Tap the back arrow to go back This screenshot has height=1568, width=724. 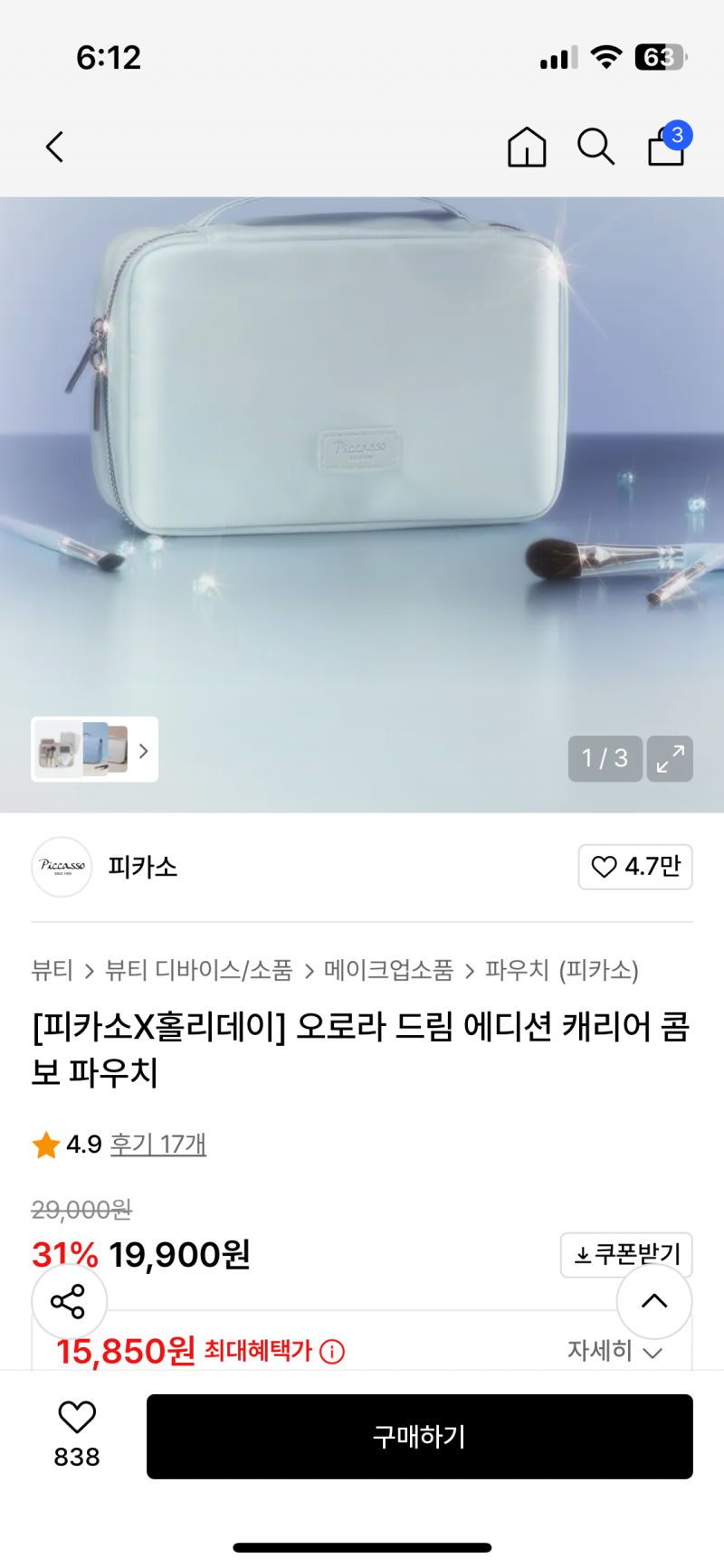53,147
